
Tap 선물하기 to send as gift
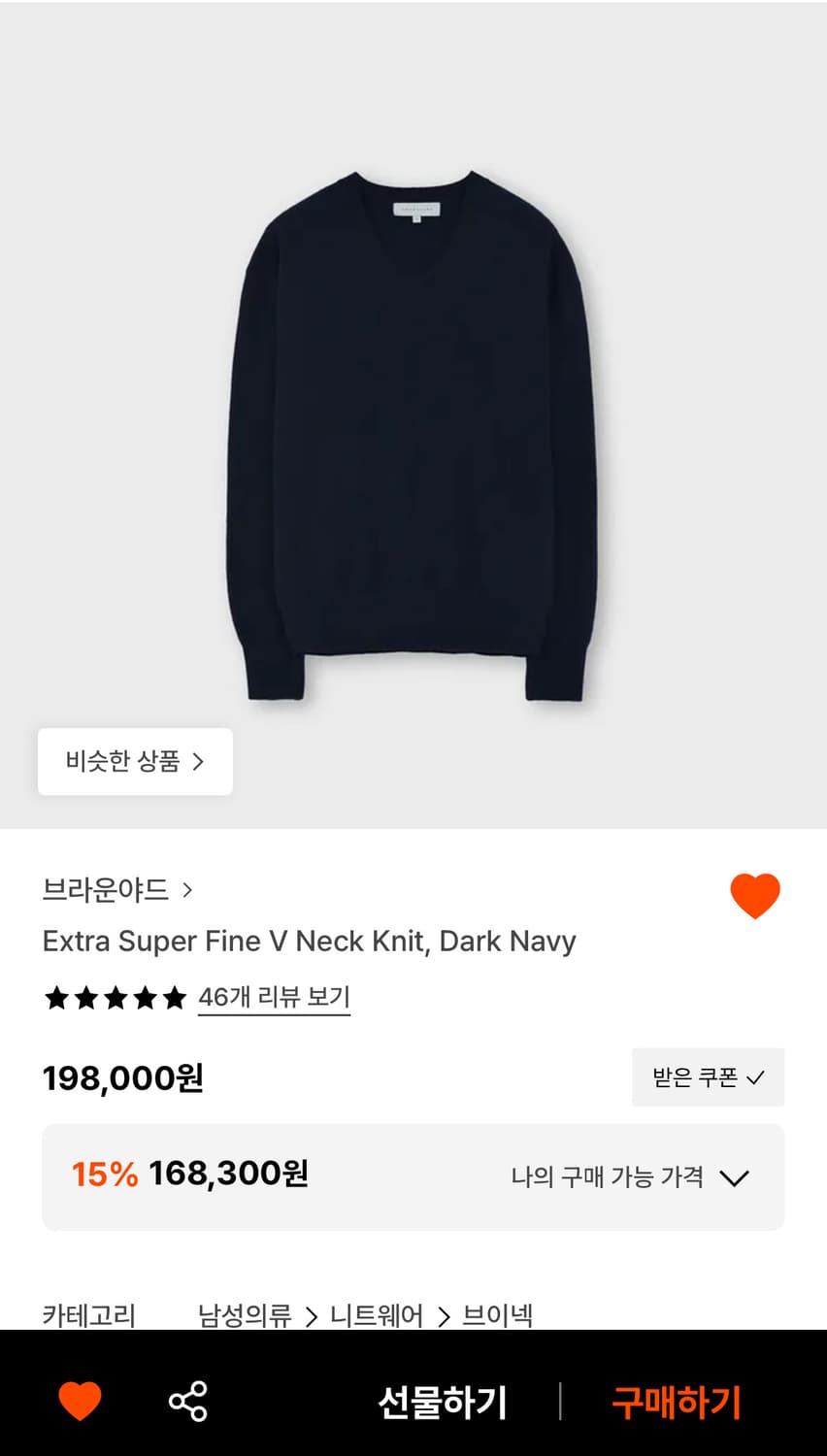coord(442,1401)
